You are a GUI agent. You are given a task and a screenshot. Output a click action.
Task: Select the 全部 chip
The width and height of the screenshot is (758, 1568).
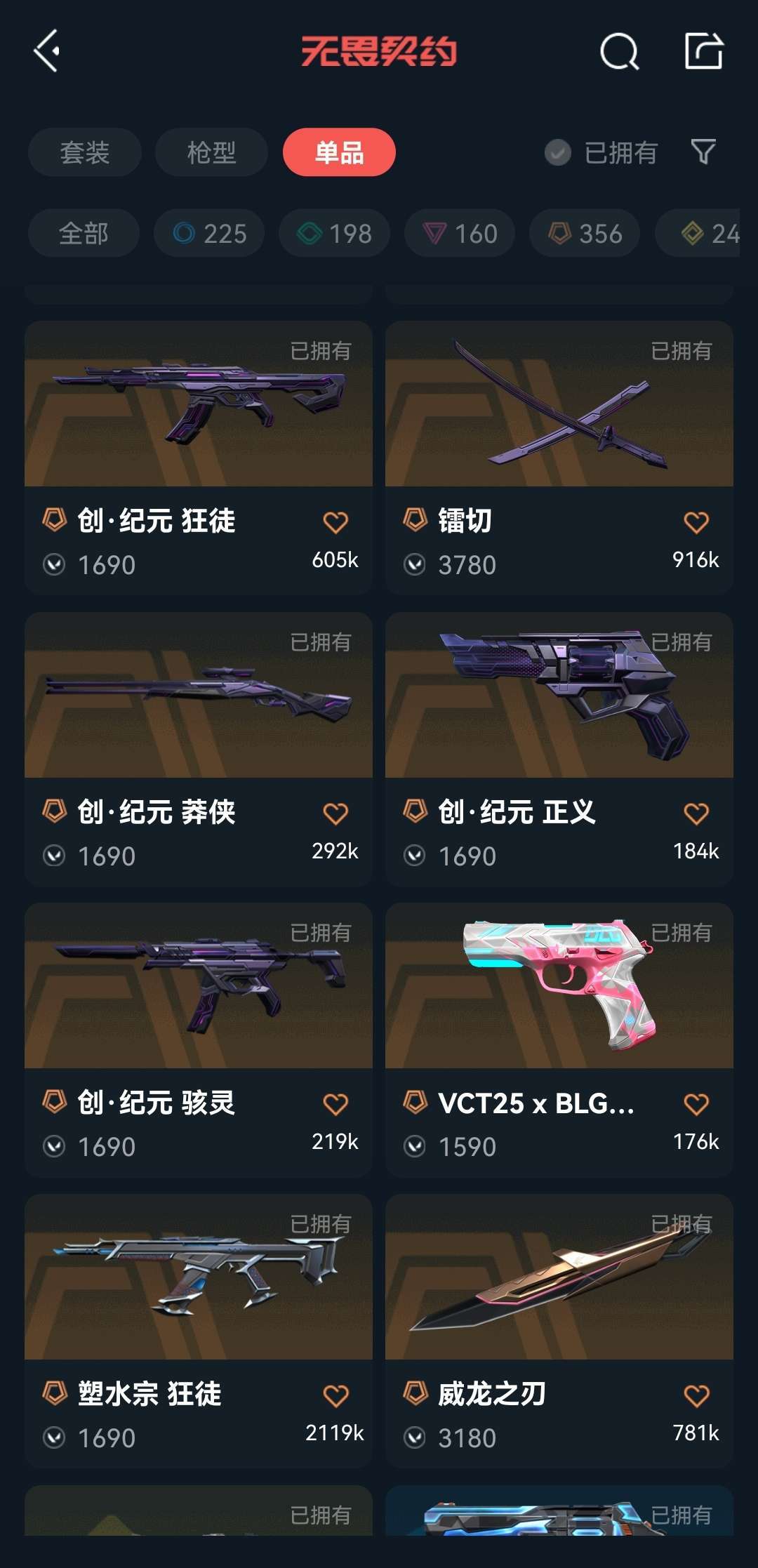click(84, 233)
